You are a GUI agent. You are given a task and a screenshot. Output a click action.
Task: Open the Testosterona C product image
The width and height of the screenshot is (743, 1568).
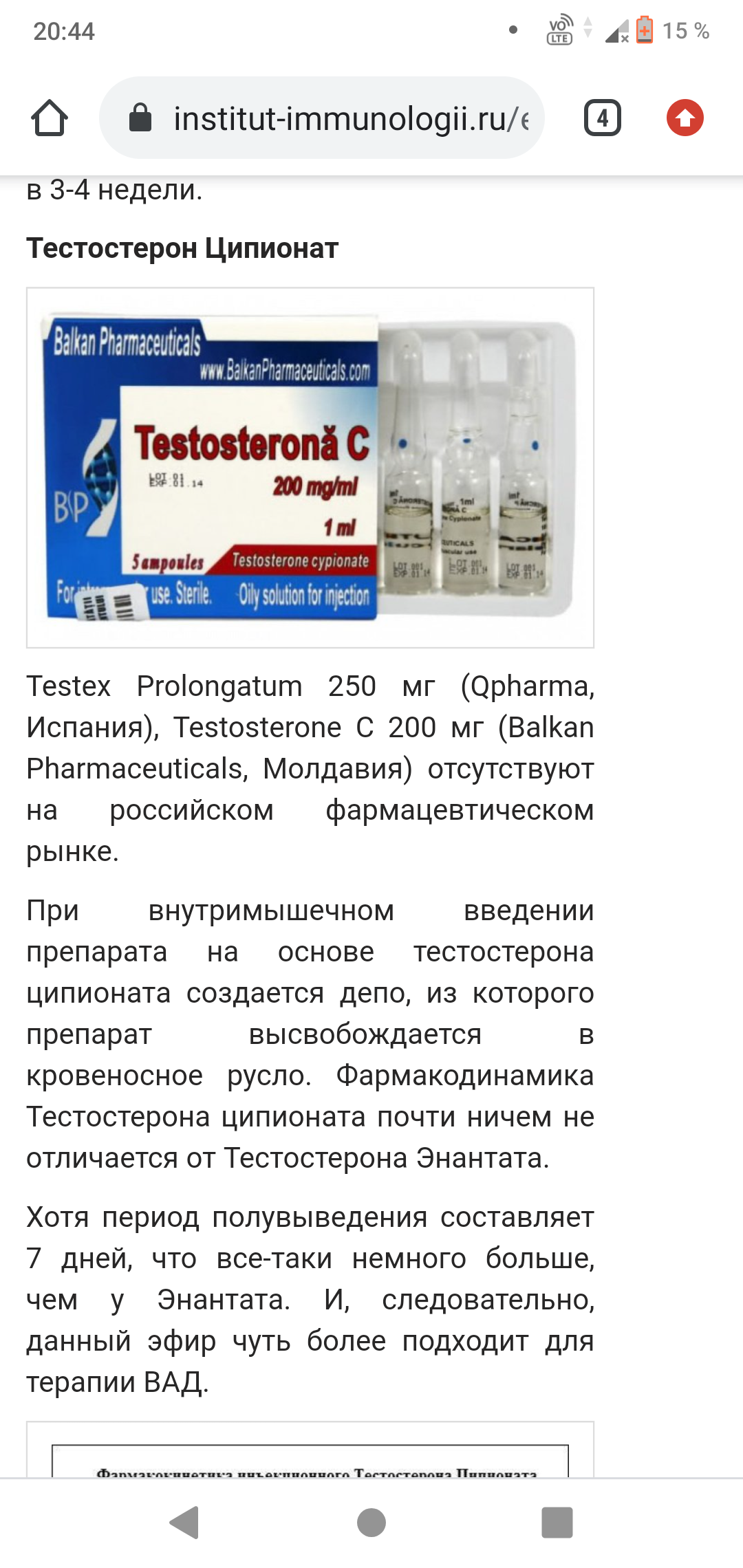click(310, 468)
